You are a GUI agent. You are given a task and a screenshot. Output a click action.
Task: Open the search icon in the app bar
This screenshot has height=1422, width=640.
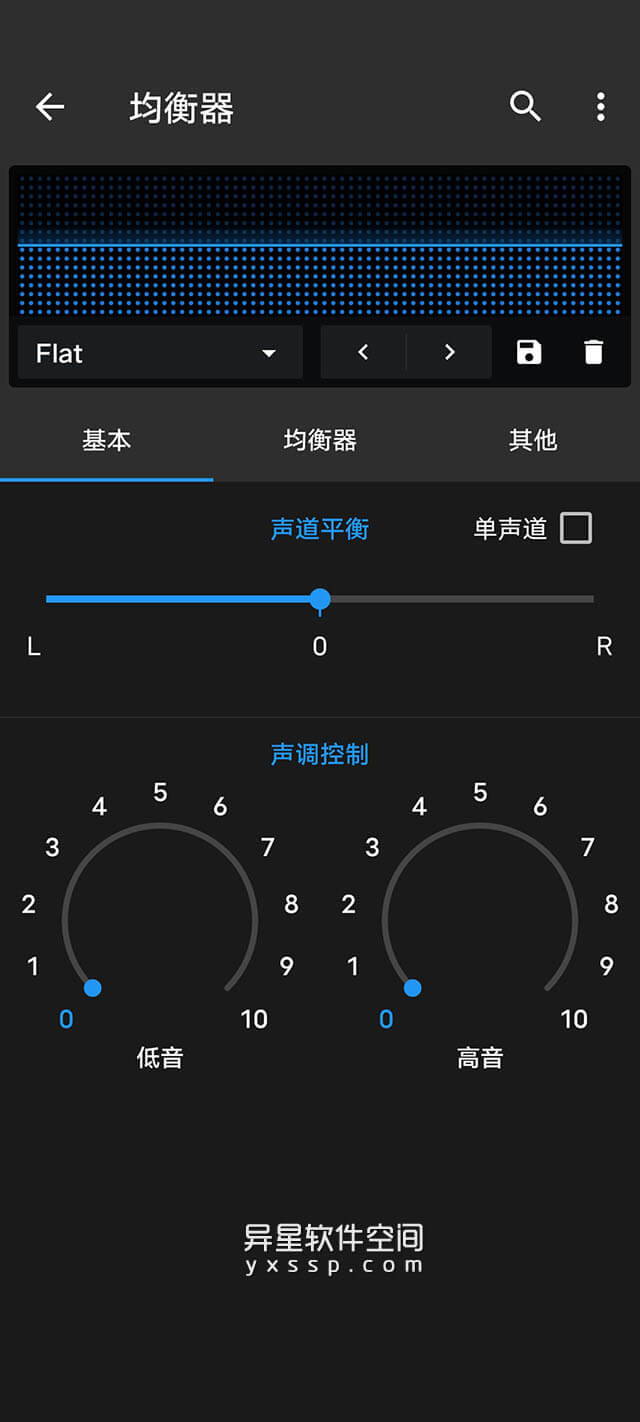click(x=525, y=106)
